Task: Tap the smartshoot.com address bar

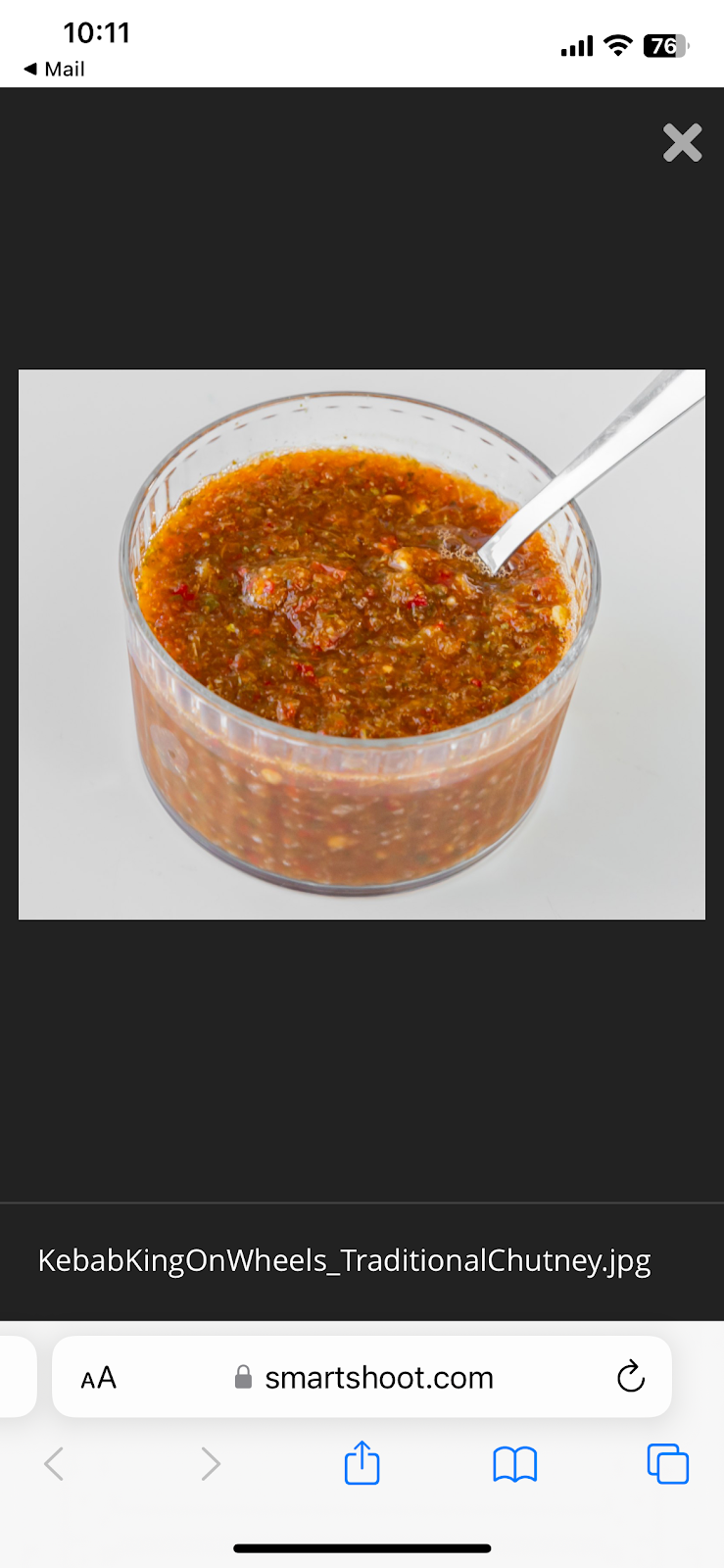Action: click(x=377, y=1378)
